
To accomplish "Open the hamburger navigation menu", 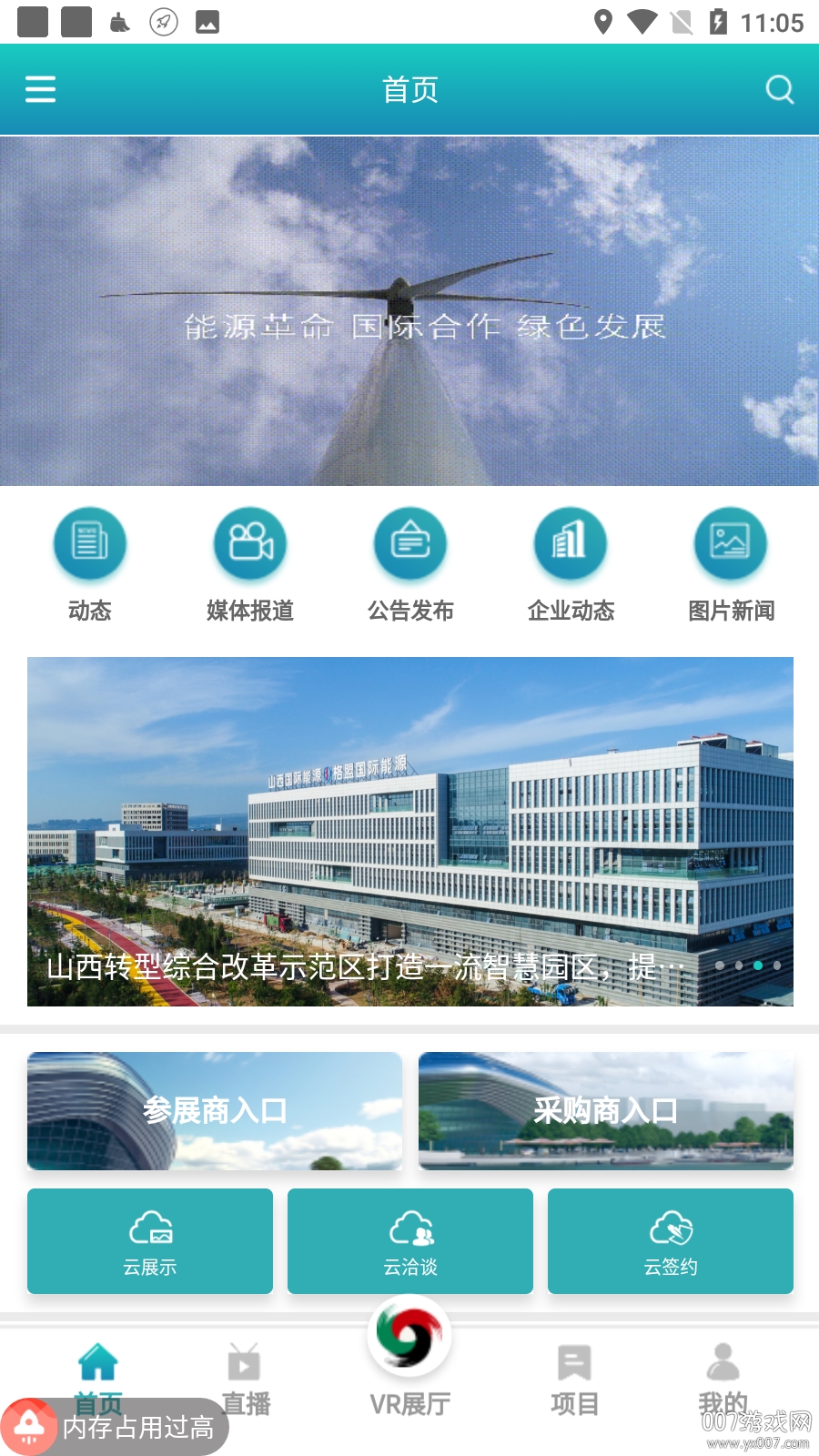I will (40, 89).
